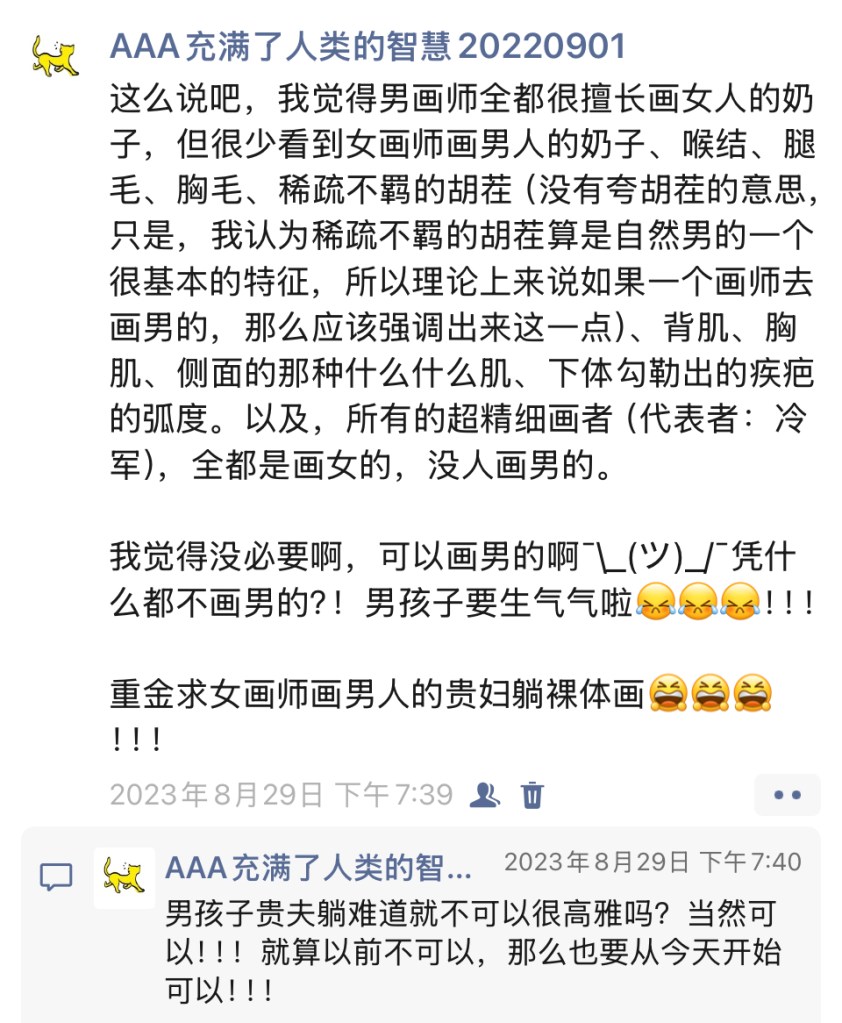Open the two-dot more options button
Image resolution: width=842 pixels, height=1023 pixels.
click(787, 796)
